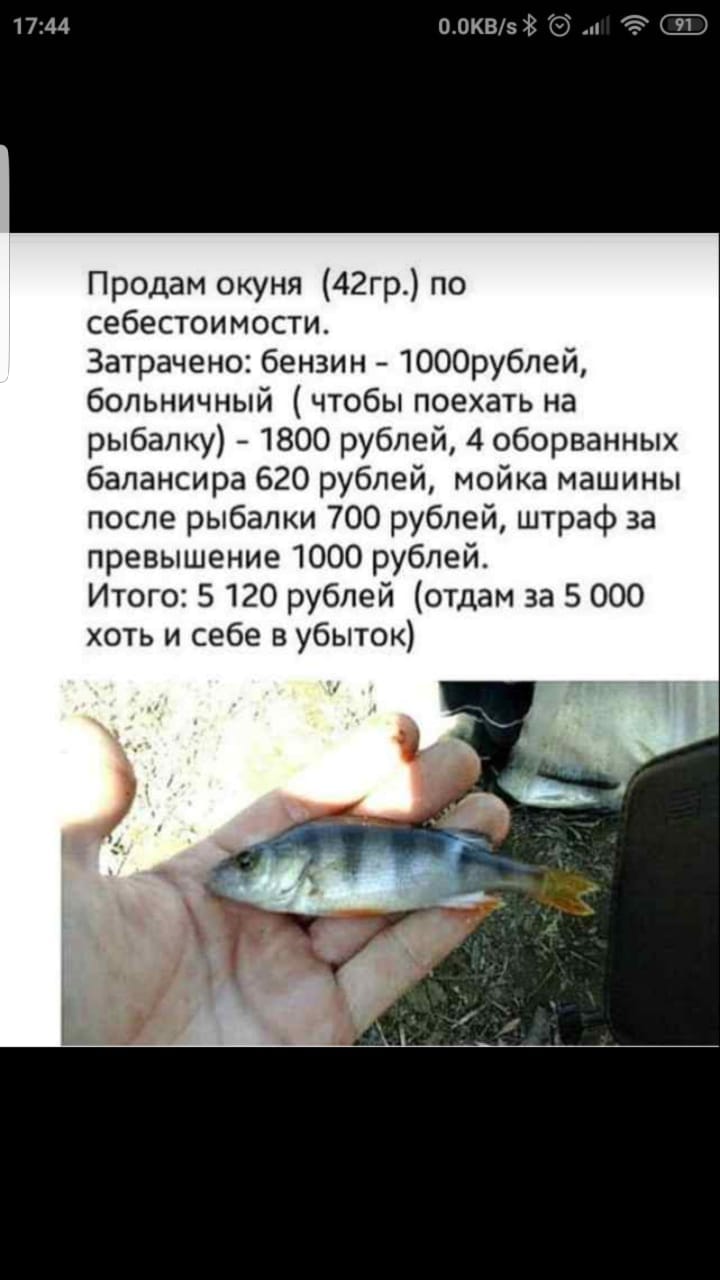Open the side panel handle on left edge
Screen dimensions: 720x1280
[x=4, y=263]
